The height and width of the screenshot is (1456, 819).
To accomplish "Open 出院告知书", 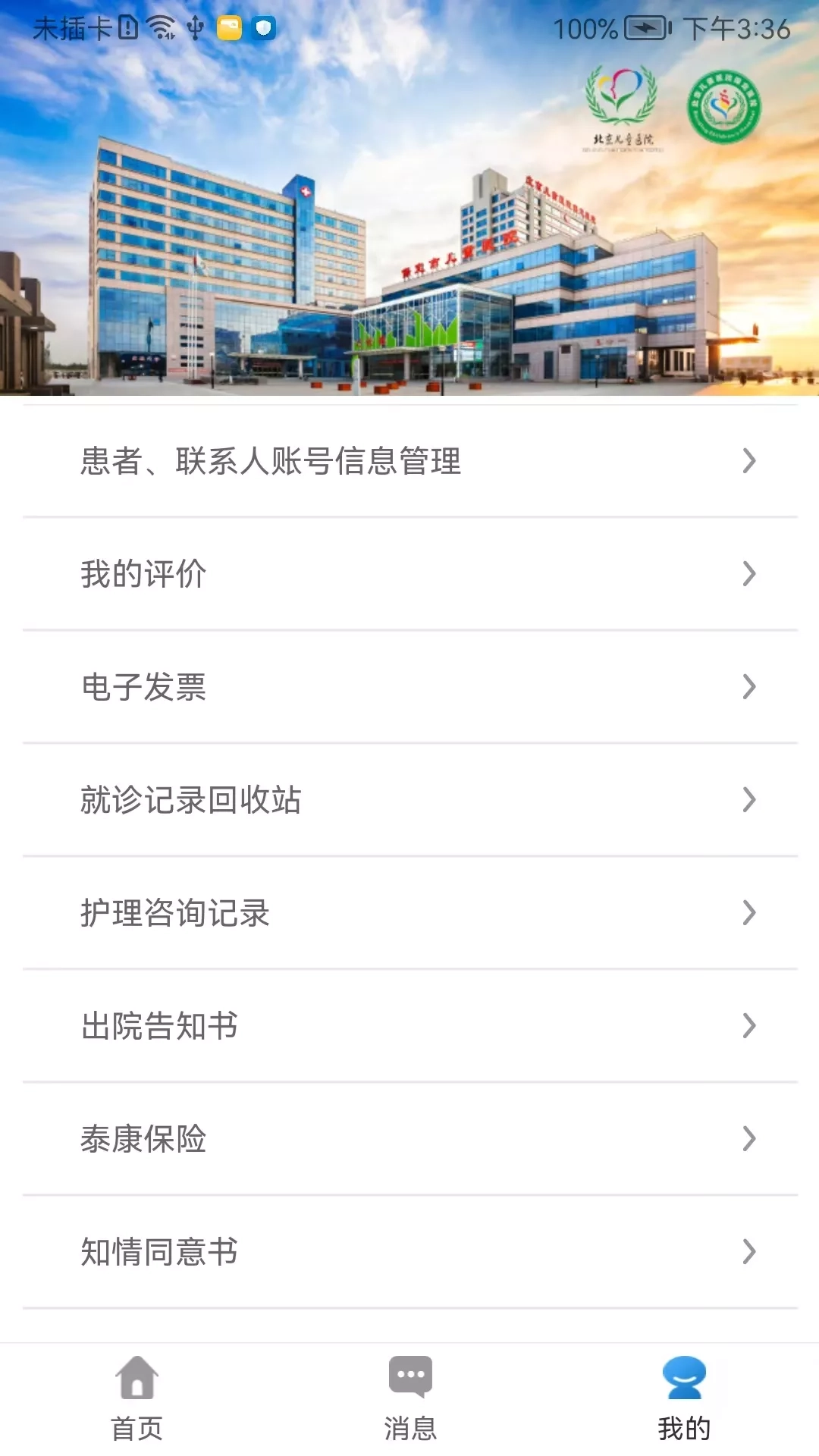I will tap(409, 1026).
